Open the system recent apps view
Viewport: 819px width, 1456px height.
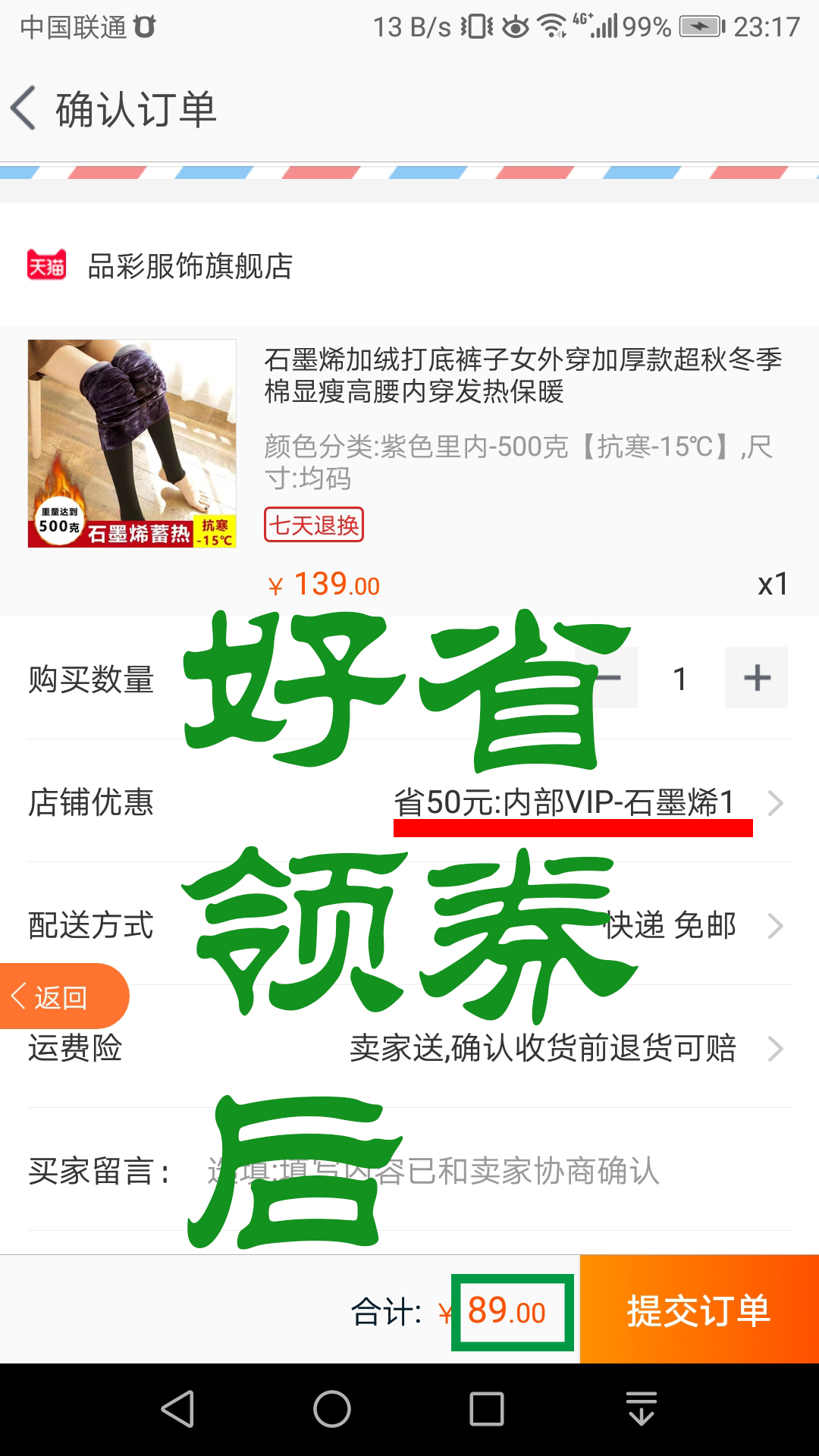[487, 1409]
